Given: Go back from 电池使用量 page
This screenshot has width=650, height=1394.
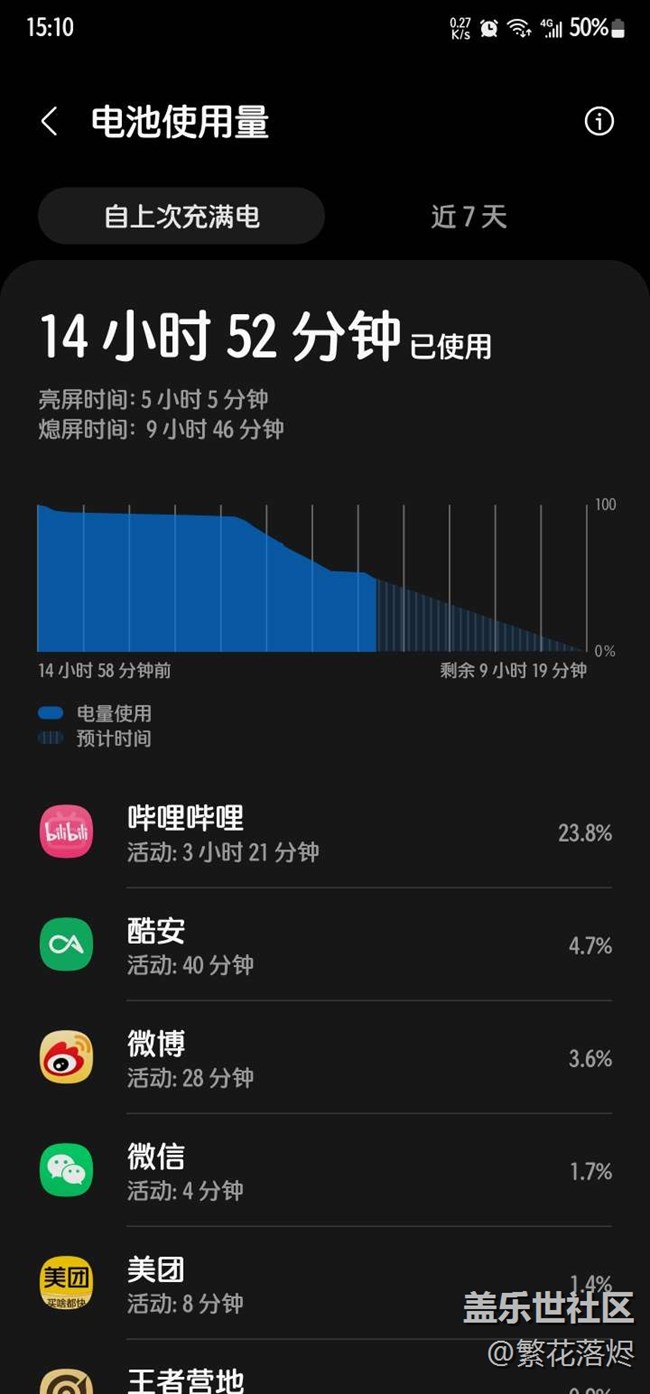Looking at the screenshot, I should point(49,122).
